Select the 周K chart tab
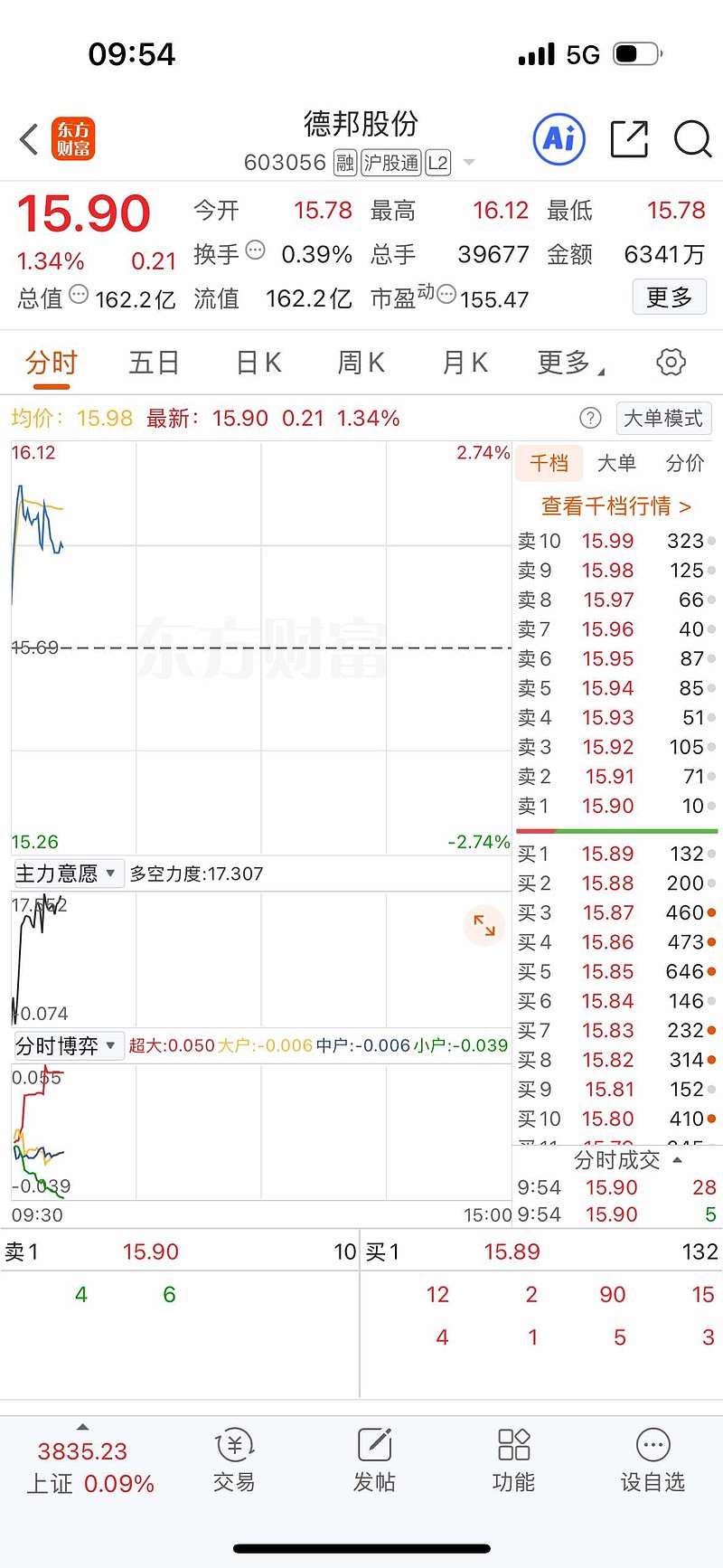This screenshot has height=1568, width=723. 361,364
